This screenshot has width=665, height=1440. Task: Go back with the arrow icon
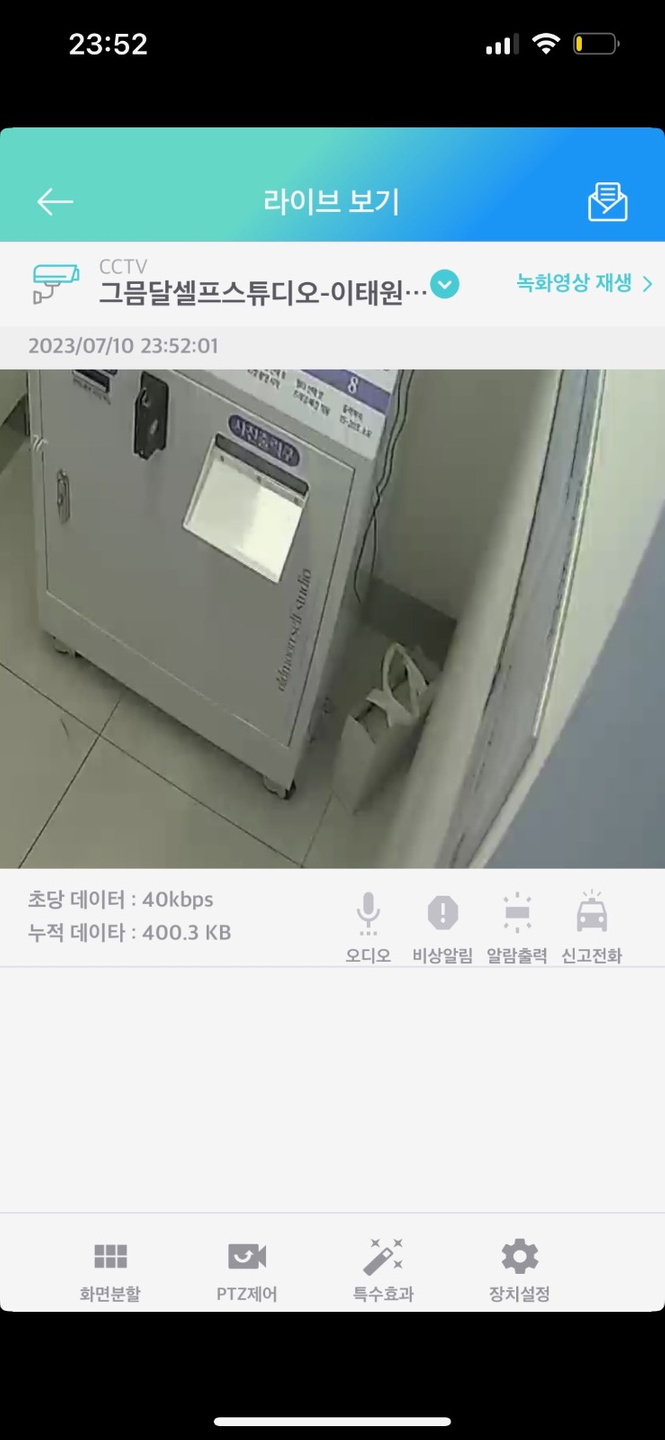click(55, 202)
